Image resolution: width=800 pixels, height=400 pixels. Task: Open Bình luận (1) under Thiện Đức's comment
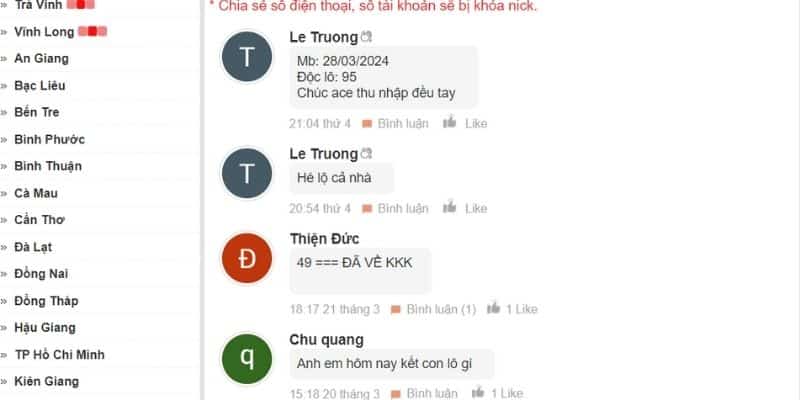[432, 309]
